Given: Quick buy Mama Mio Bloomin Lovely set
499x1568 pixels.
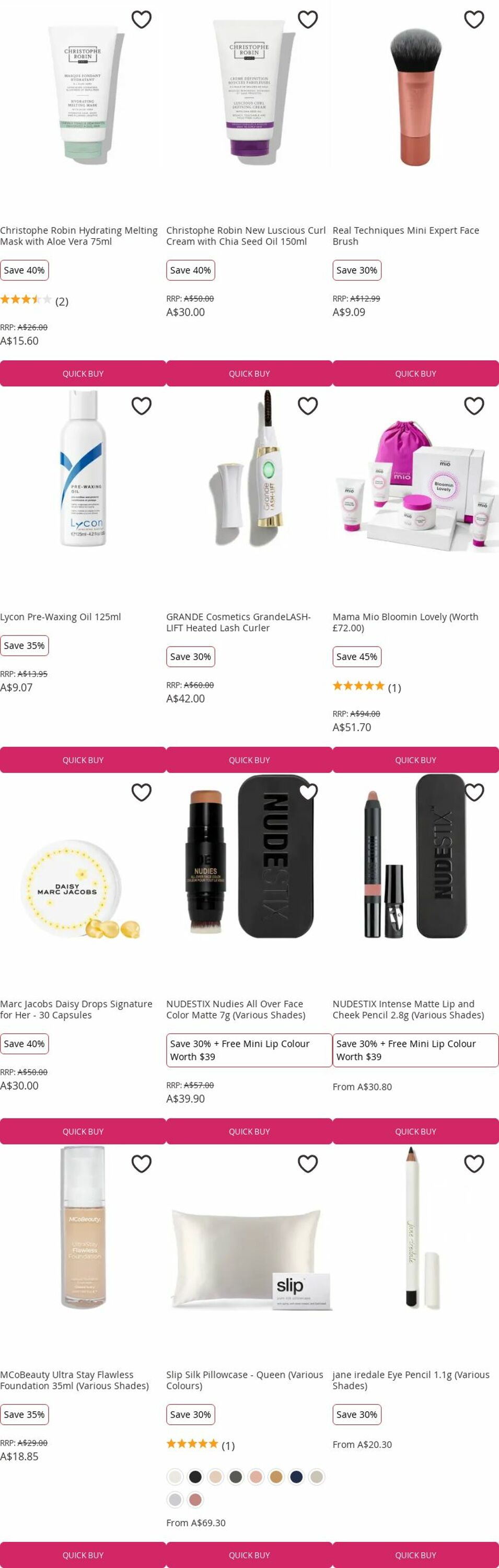Looking at the screenshot, I should coord(415,759).
